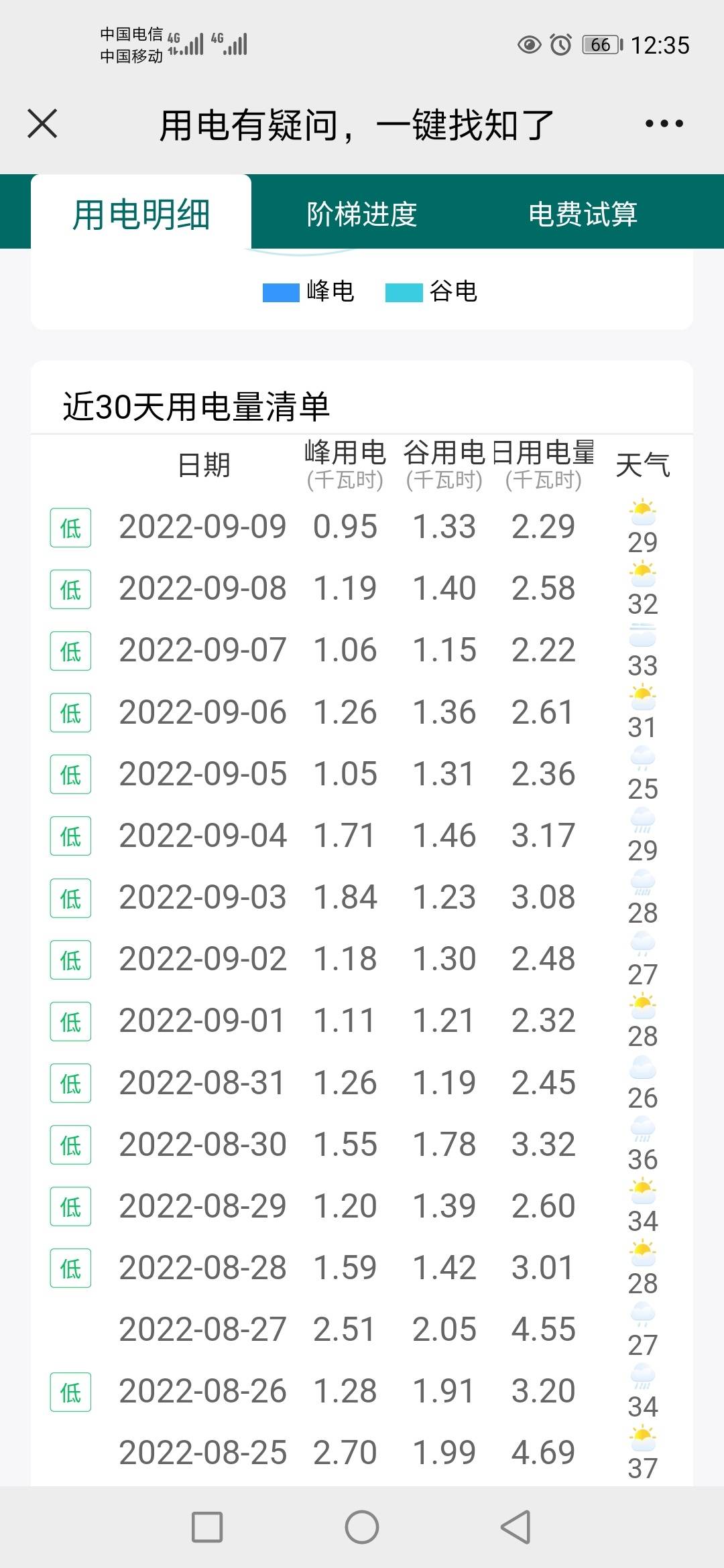Open the three-dot more options menu

click(664, 124)
